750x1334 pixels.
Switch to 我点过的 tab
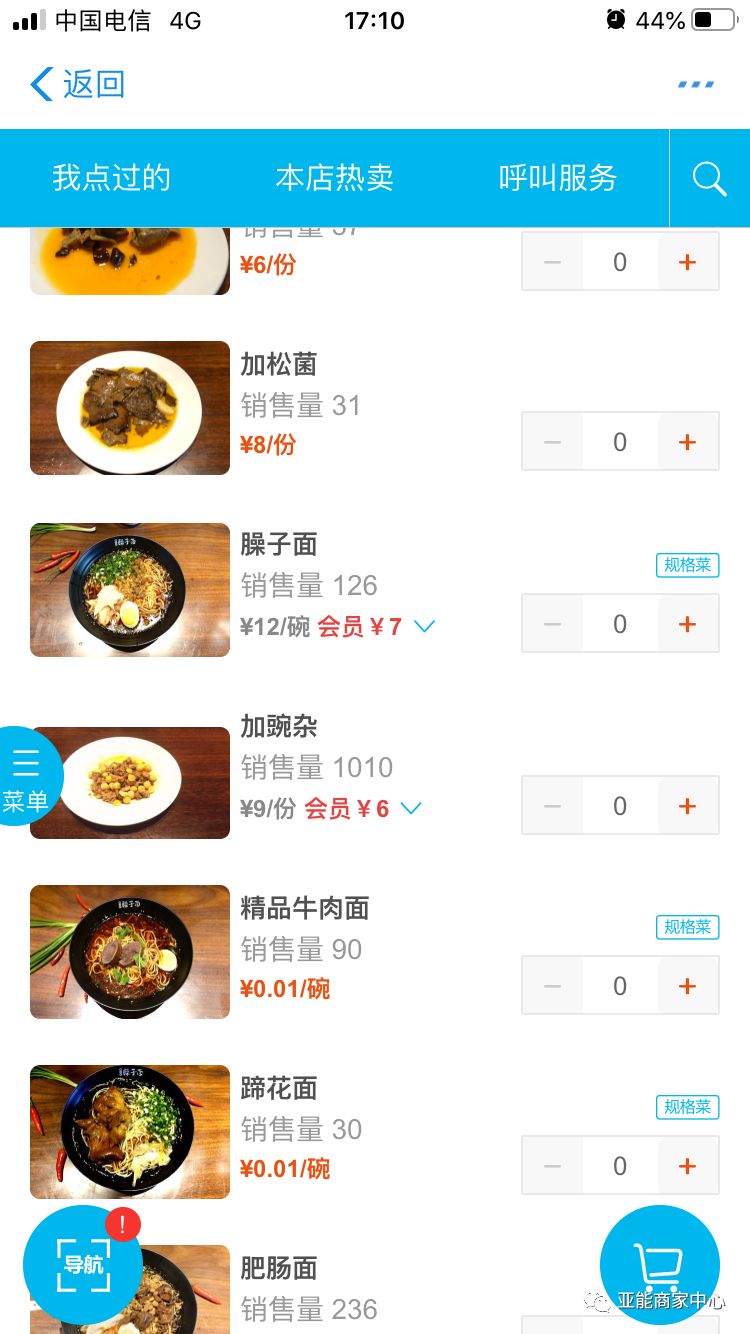(x=111, y=178)
